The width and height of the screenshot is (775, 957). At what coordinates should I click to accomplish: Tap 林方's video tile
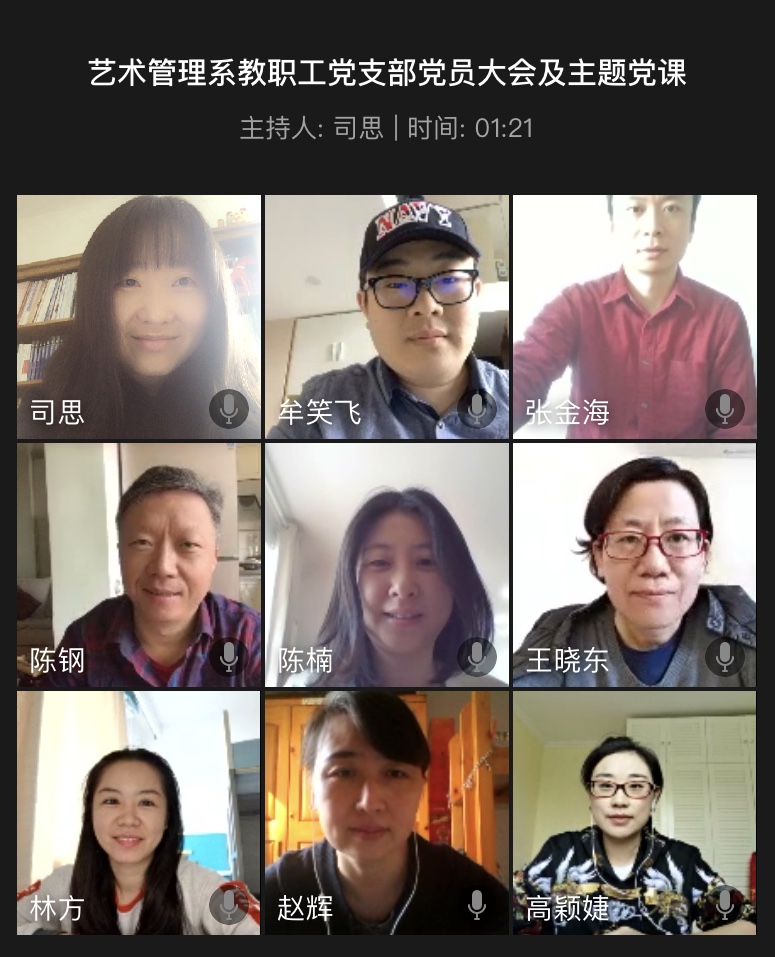point(138,812)
